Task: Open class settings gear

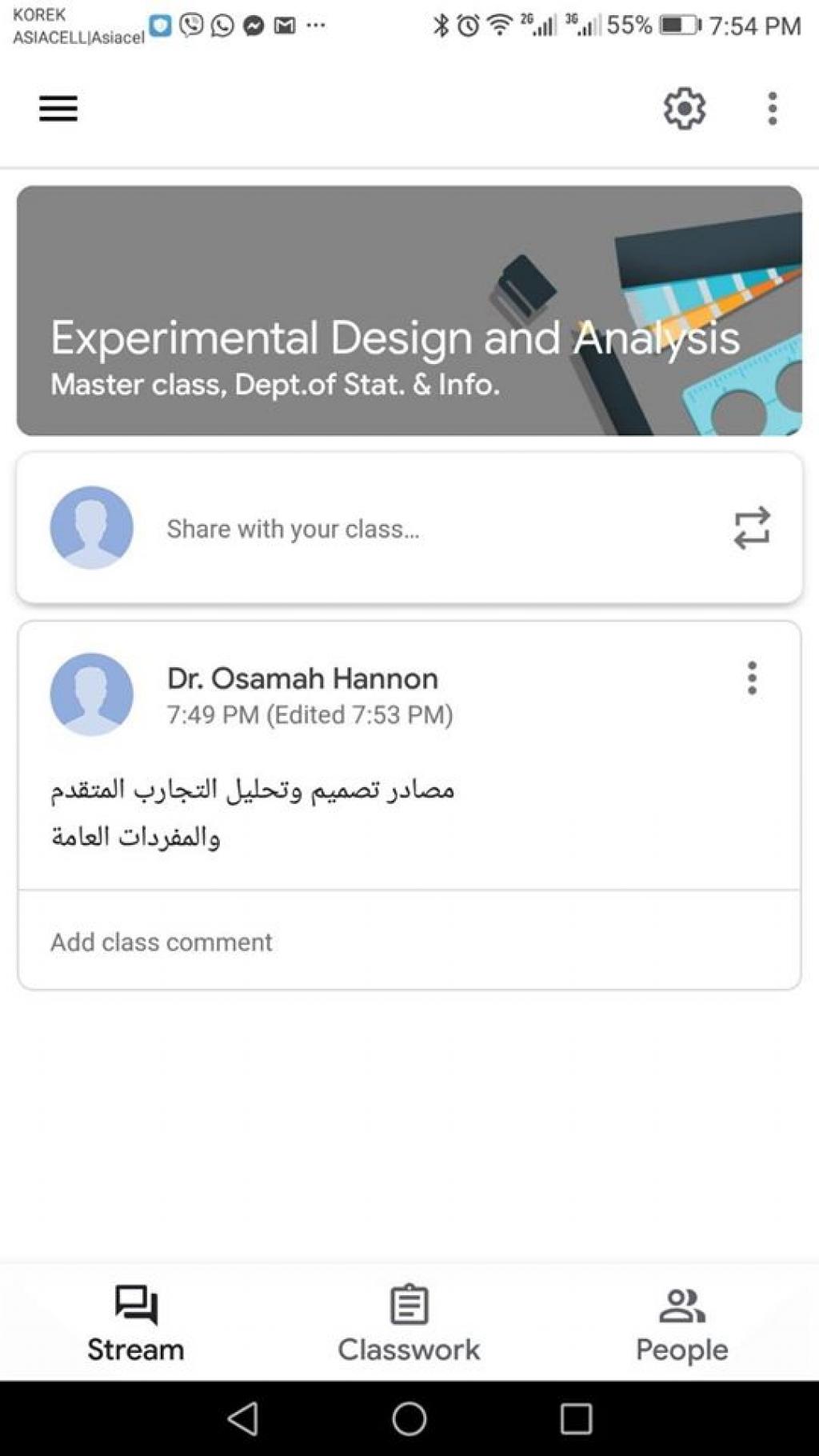Action: pos(685,108)
